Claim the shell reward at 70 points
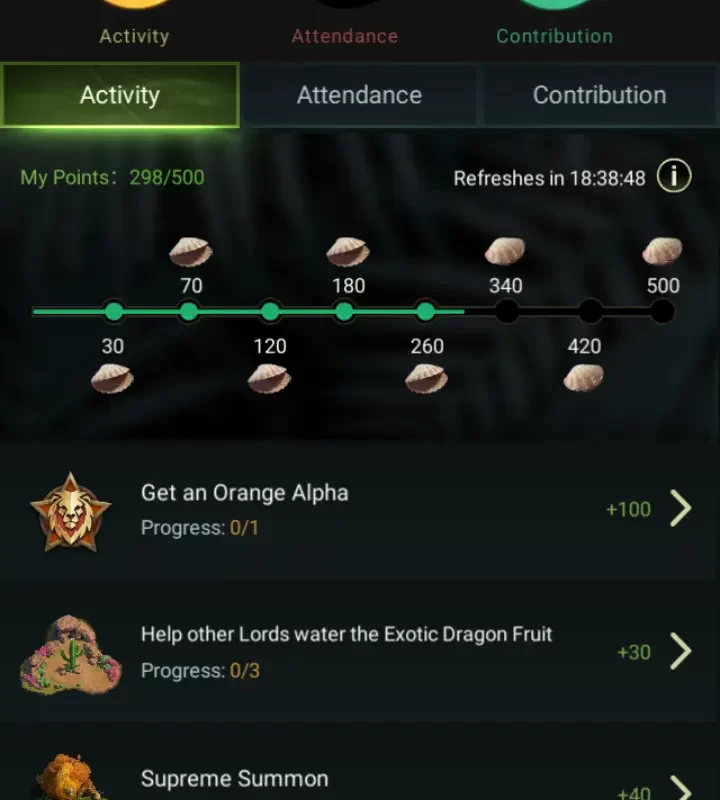Viewport: 720px width, 800px height. (190, 251)
